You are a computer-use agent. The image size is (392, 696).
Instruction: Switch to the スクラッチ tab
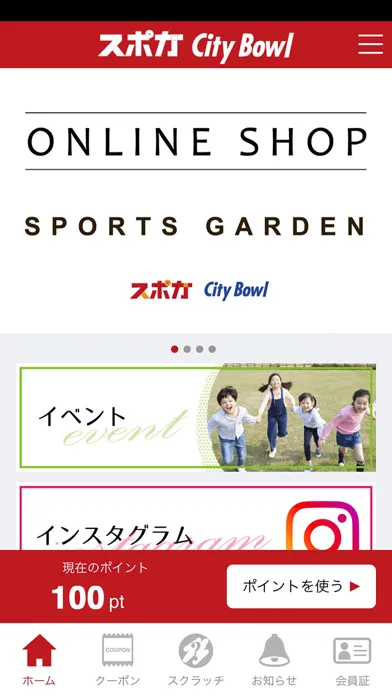coord(196,660)
